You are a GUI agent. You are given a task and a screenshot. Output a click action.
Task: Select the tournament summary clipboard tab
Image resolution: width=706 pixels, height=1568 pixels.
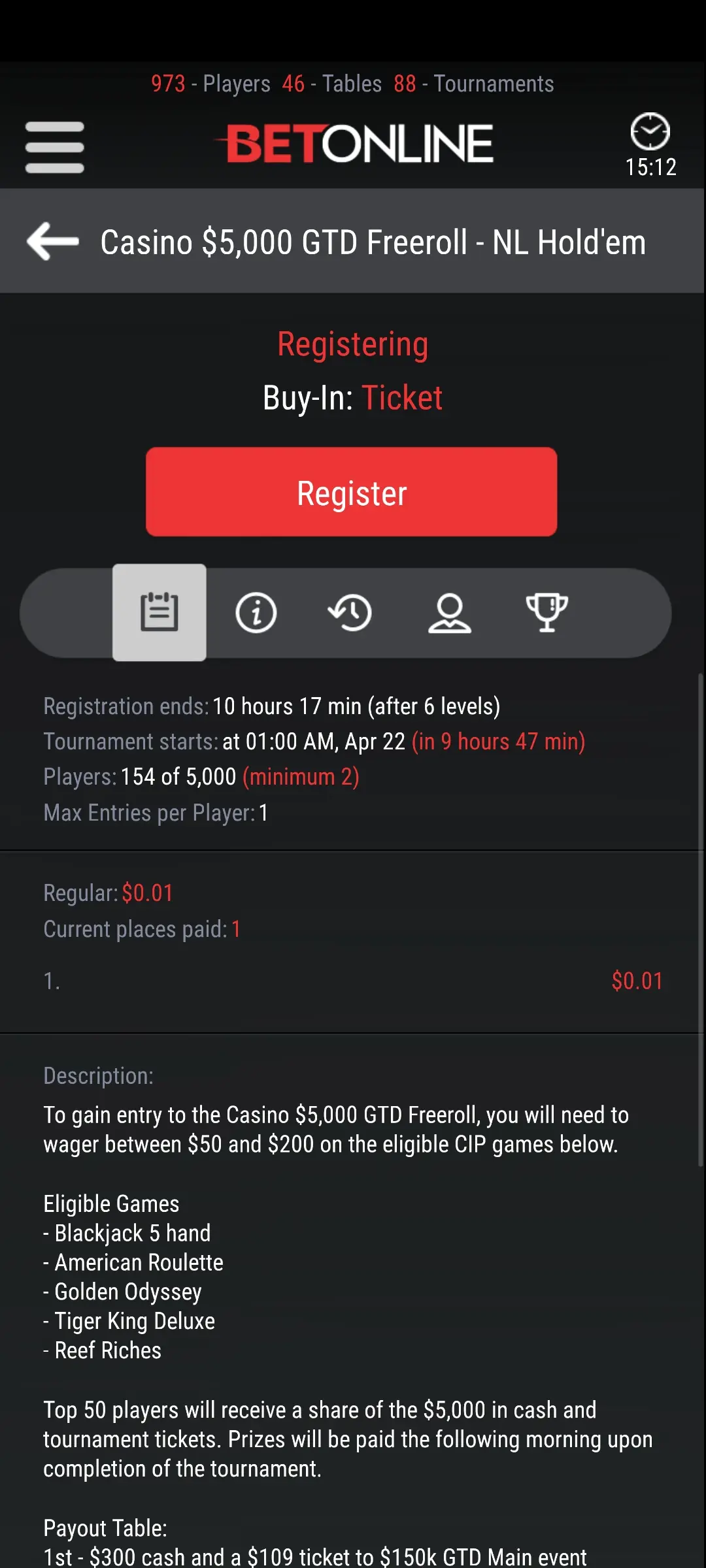coord(160,612)
